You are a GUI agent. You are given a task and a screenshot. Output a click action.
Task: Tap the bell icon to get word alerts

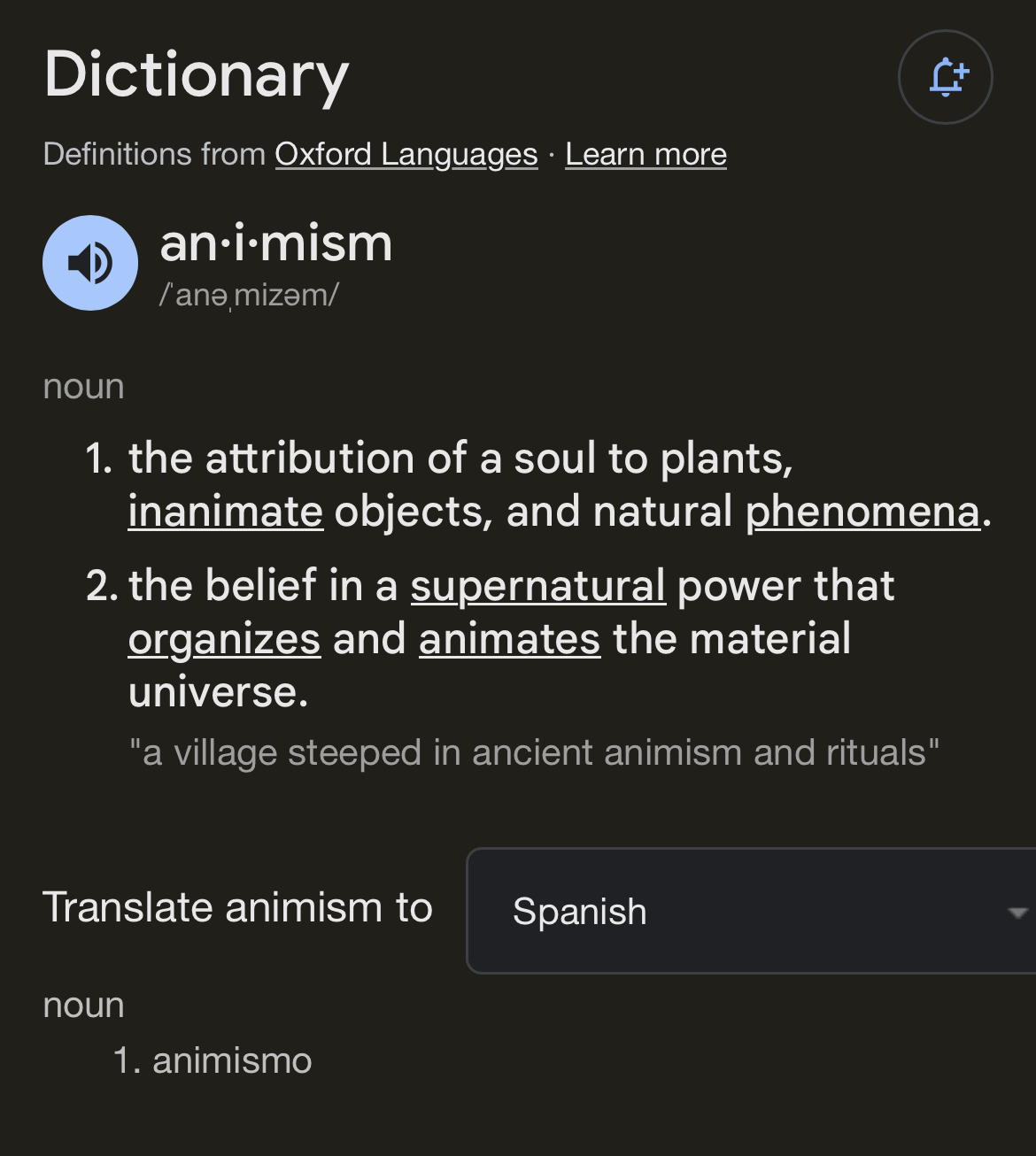[945, 77]
